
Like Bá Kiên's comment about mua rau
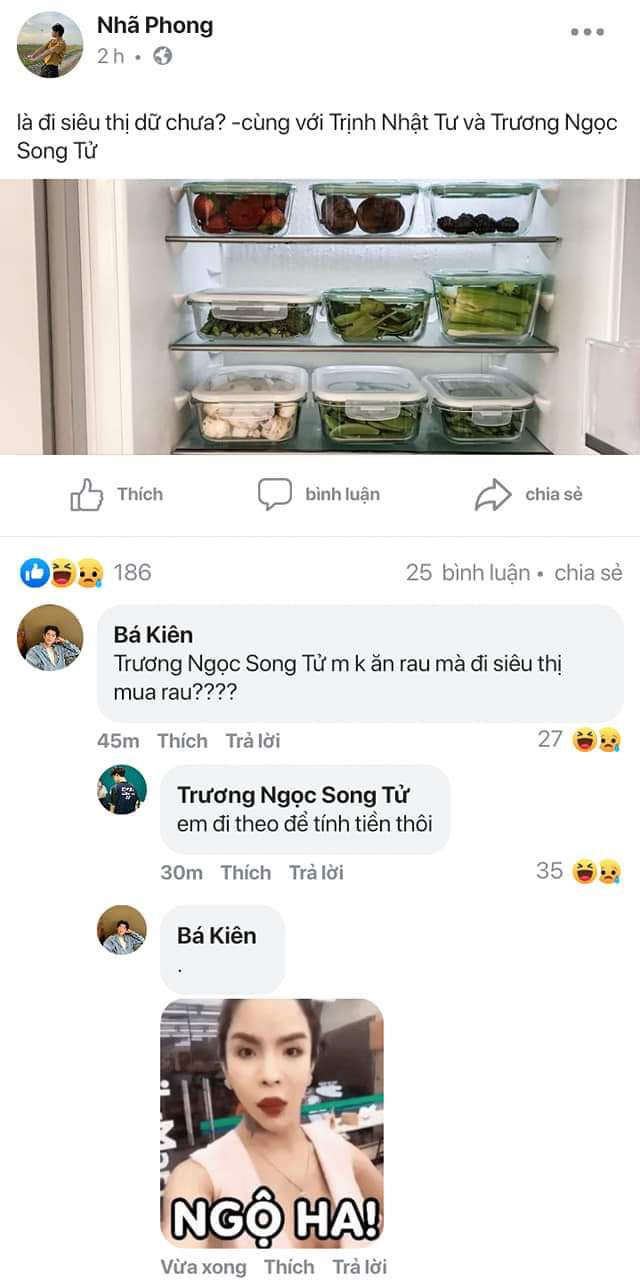182,741
